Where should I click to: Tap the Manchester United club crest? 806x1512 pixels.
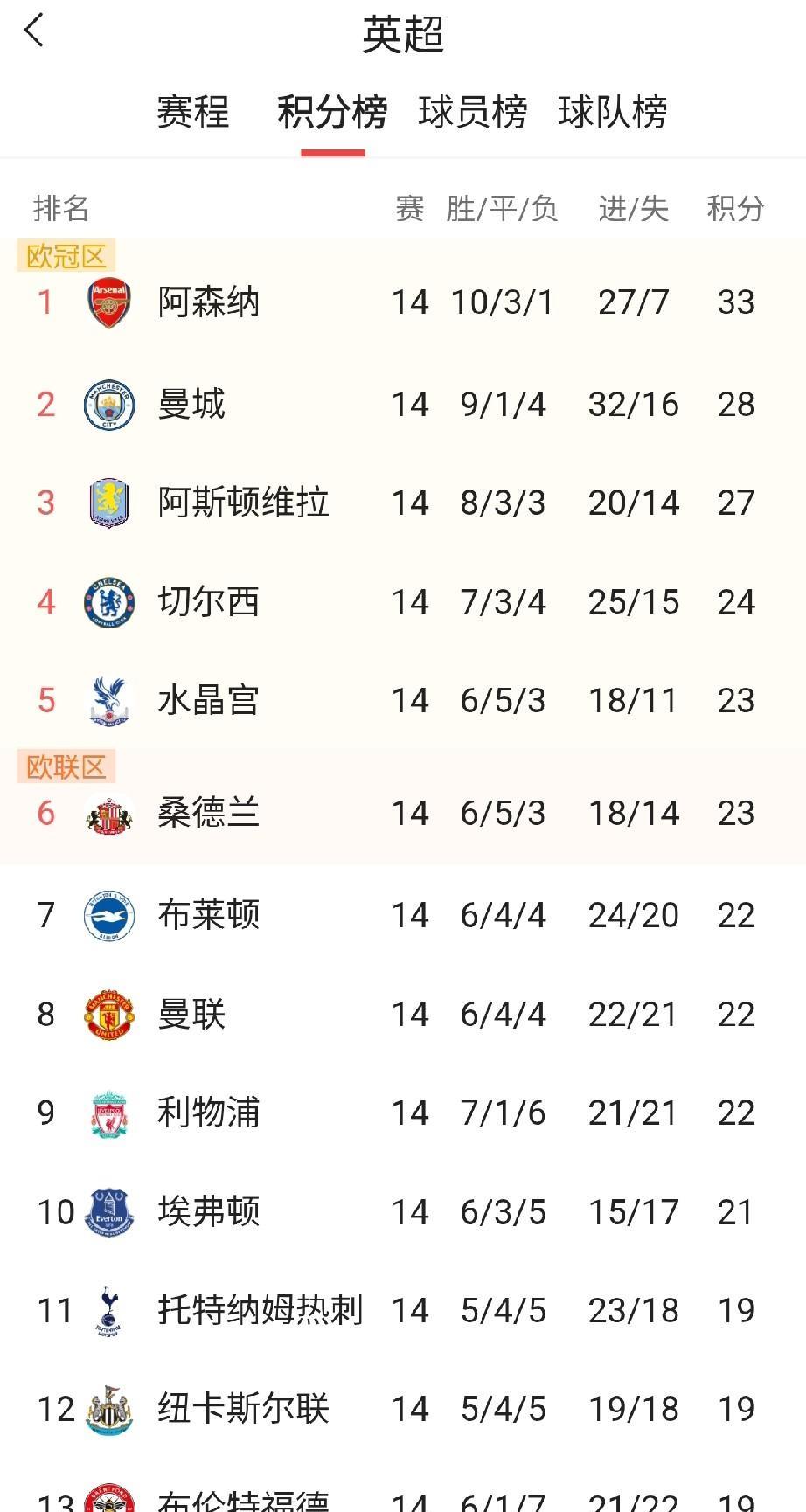pos(108,1013)
